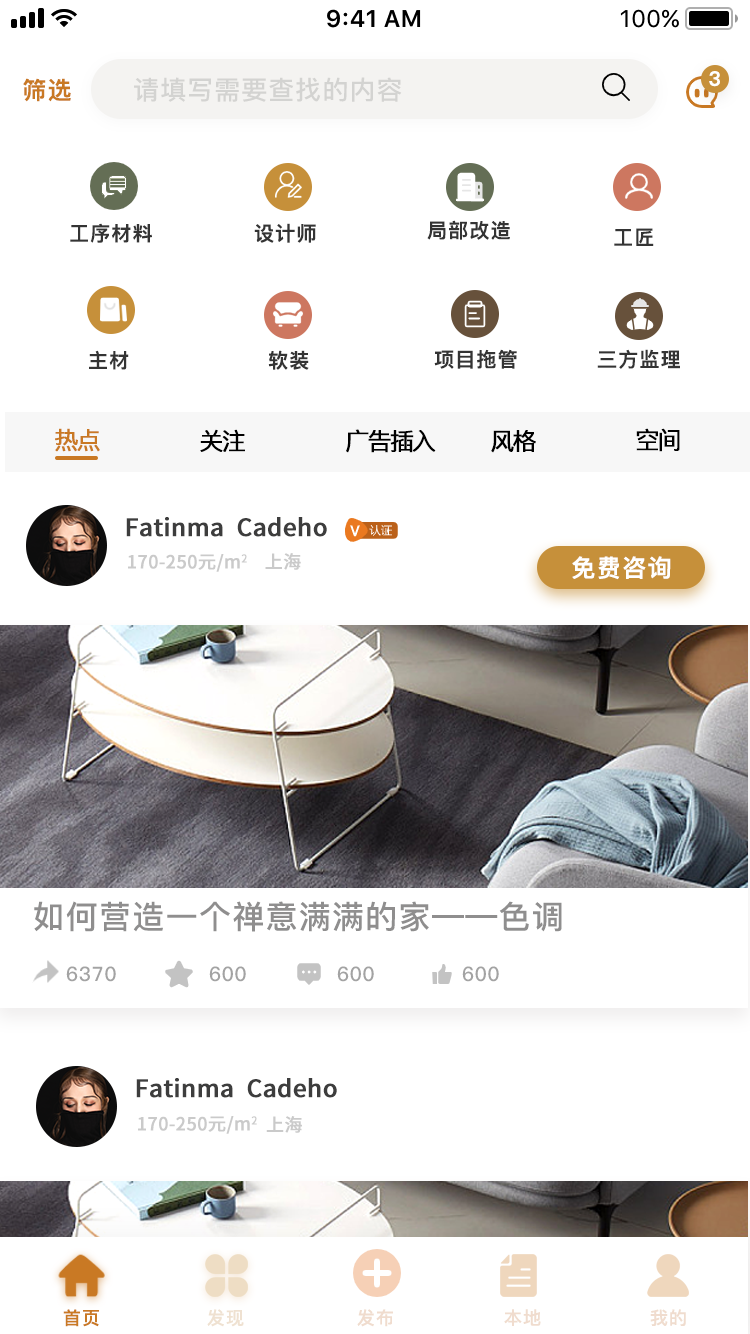The image size is (750, 1334).
Task: Open the article 如何营造一个禅意满满的家
Action: pos(298,917)
